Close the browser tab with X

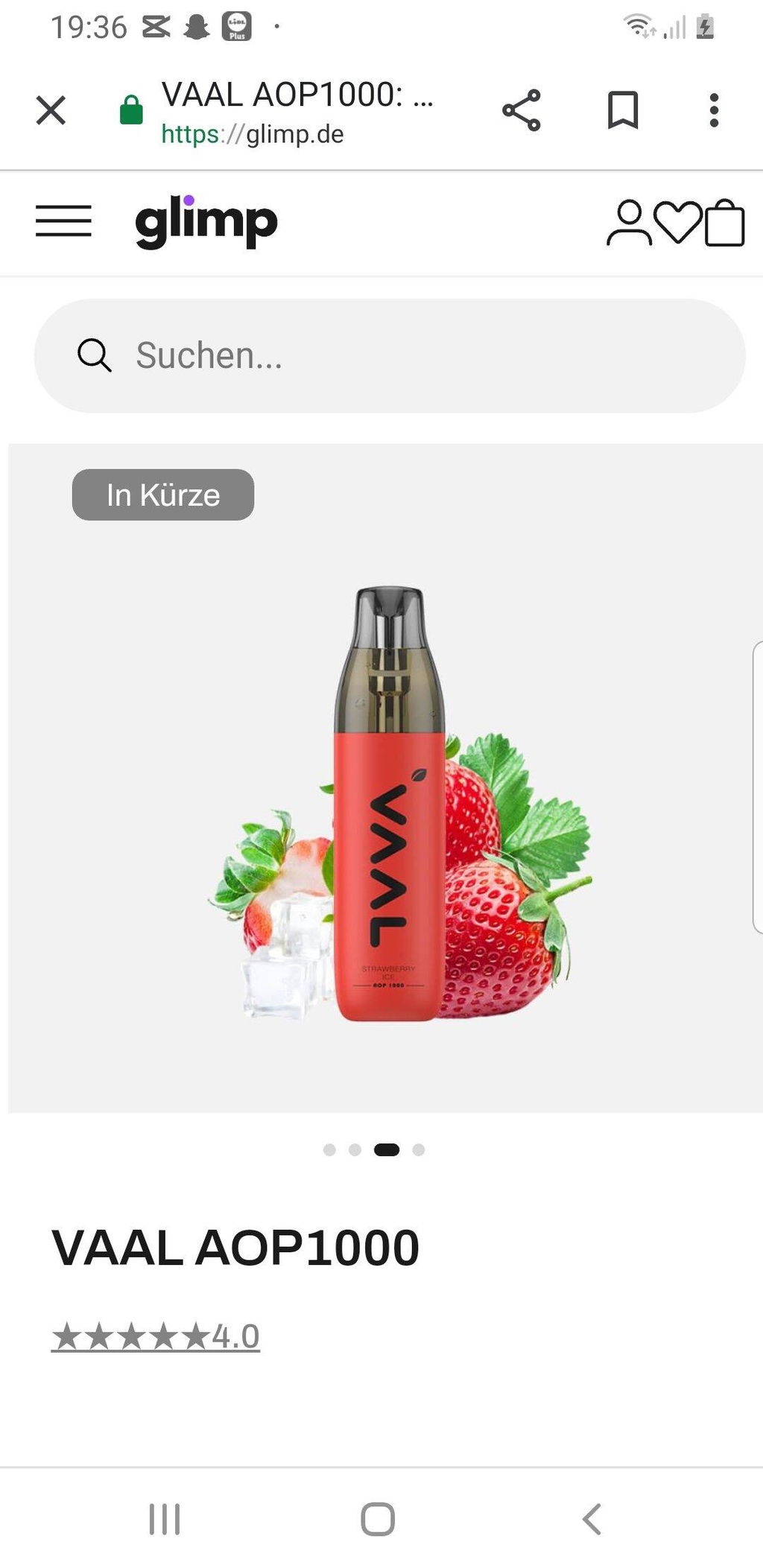[51, 110]
